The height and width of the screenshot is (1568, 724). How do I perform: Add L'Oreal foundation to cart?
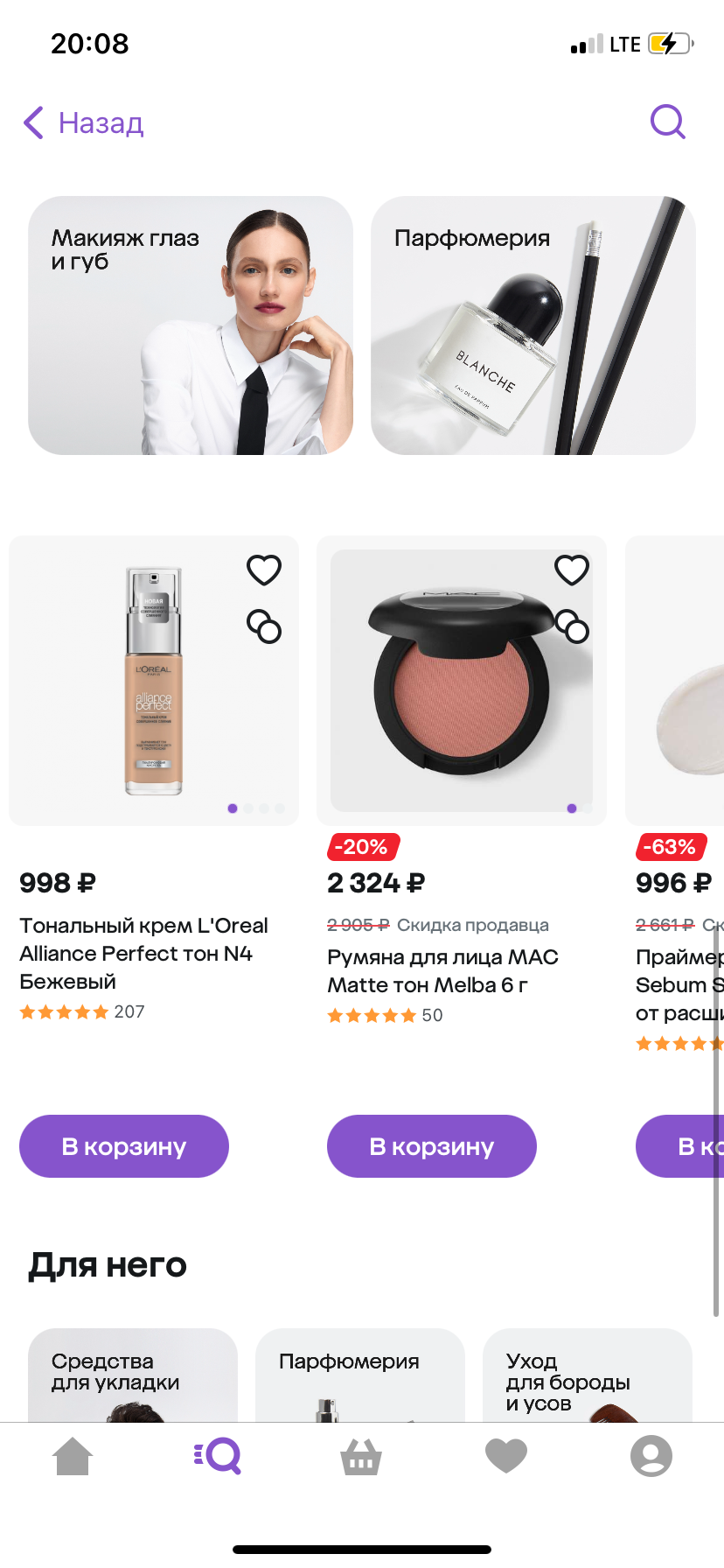(x=124, y=1146)
